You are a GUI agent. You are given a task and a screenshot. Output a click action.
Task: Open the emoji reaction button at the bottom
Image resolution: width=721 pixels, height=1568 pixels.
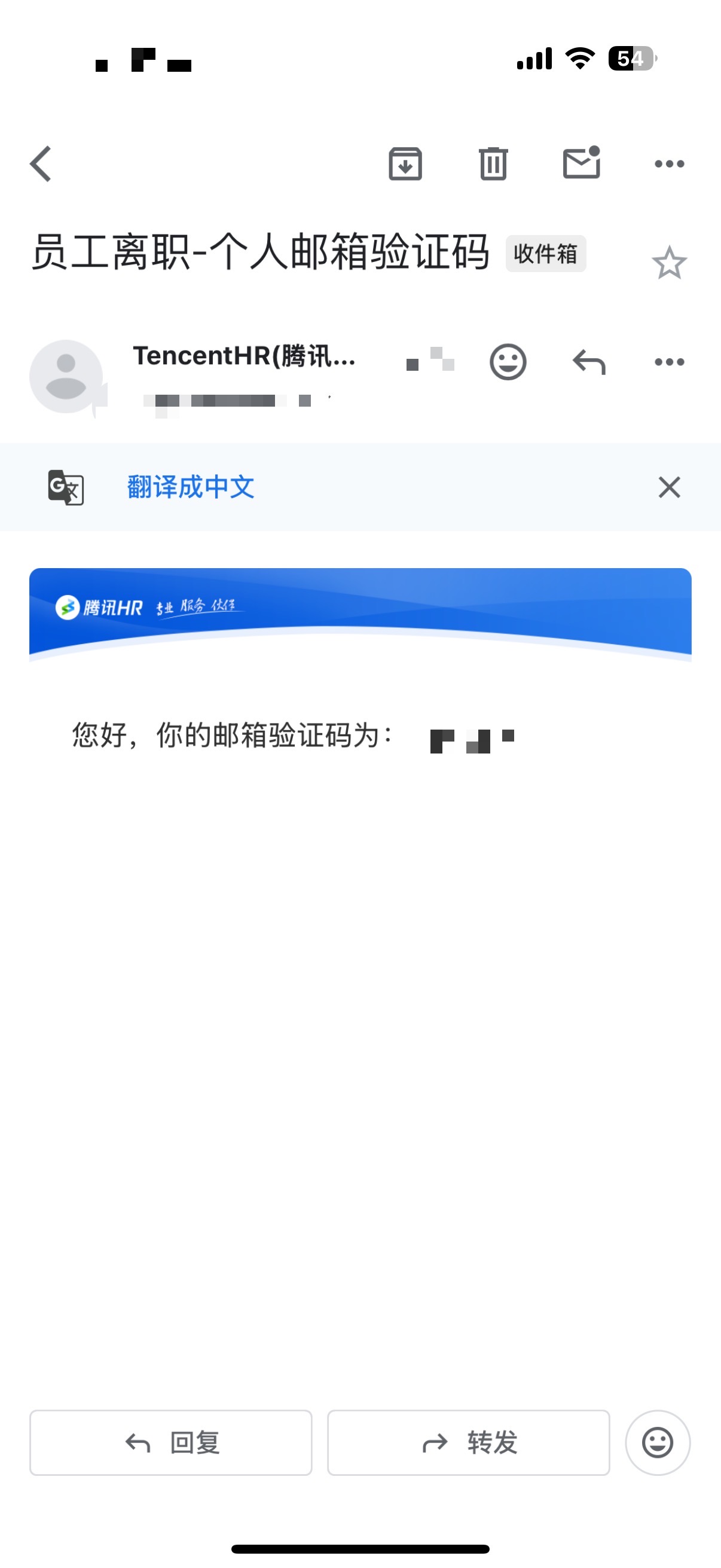[x=658, y=1442]
